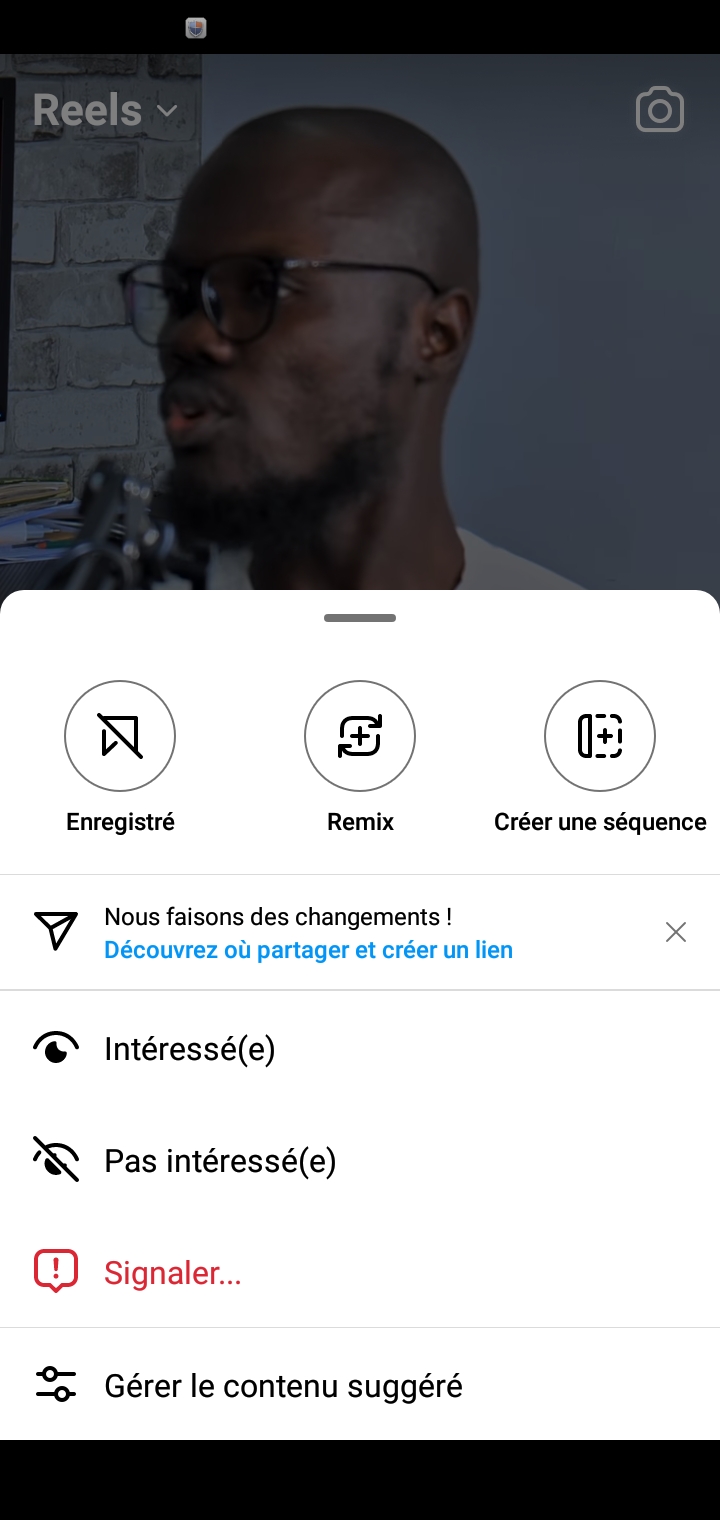This screenshot has height=1520, width=720.
Task: Choose Pas intéressé(e) for this reel
Action: point(220,1161)
